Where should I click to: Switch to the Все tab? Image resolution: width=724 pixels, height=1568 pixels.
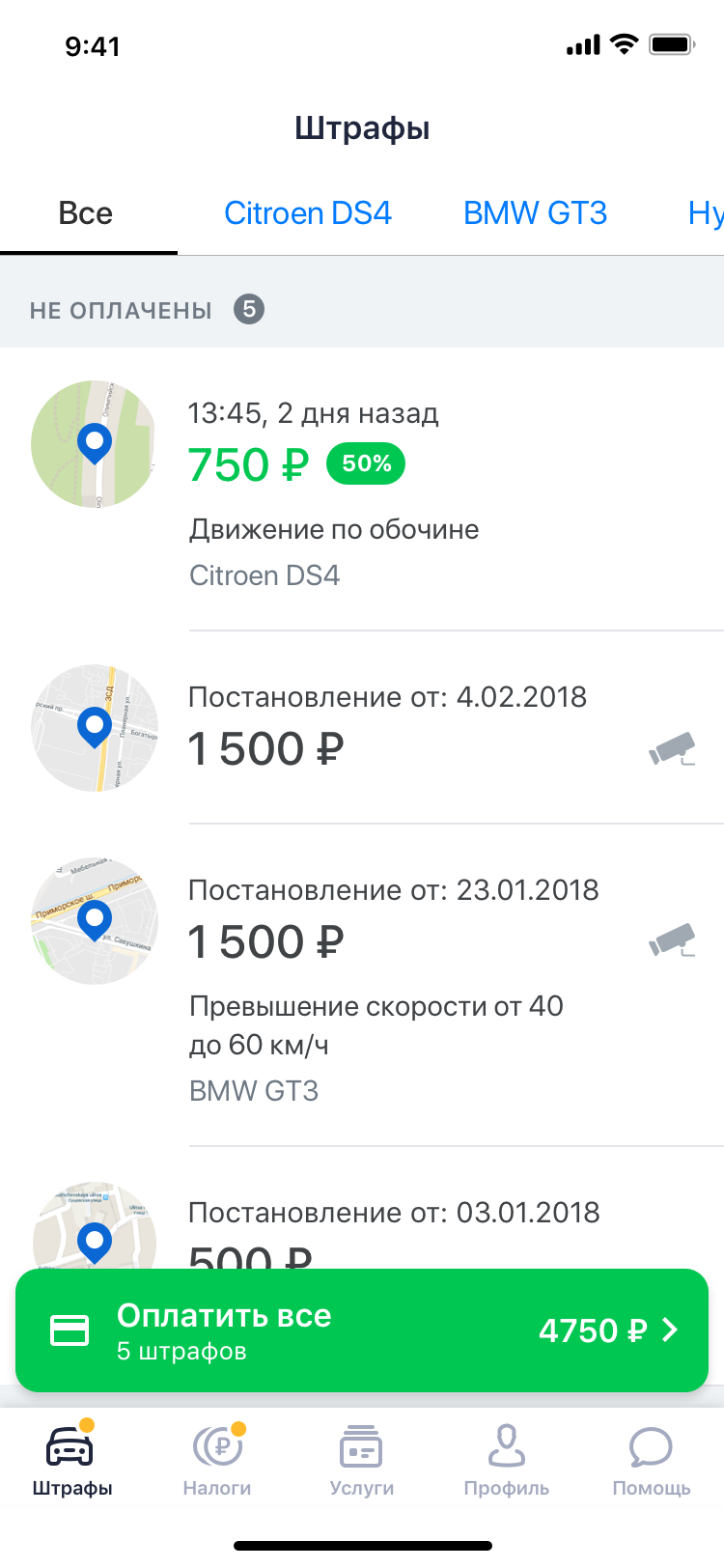[86, 213]
